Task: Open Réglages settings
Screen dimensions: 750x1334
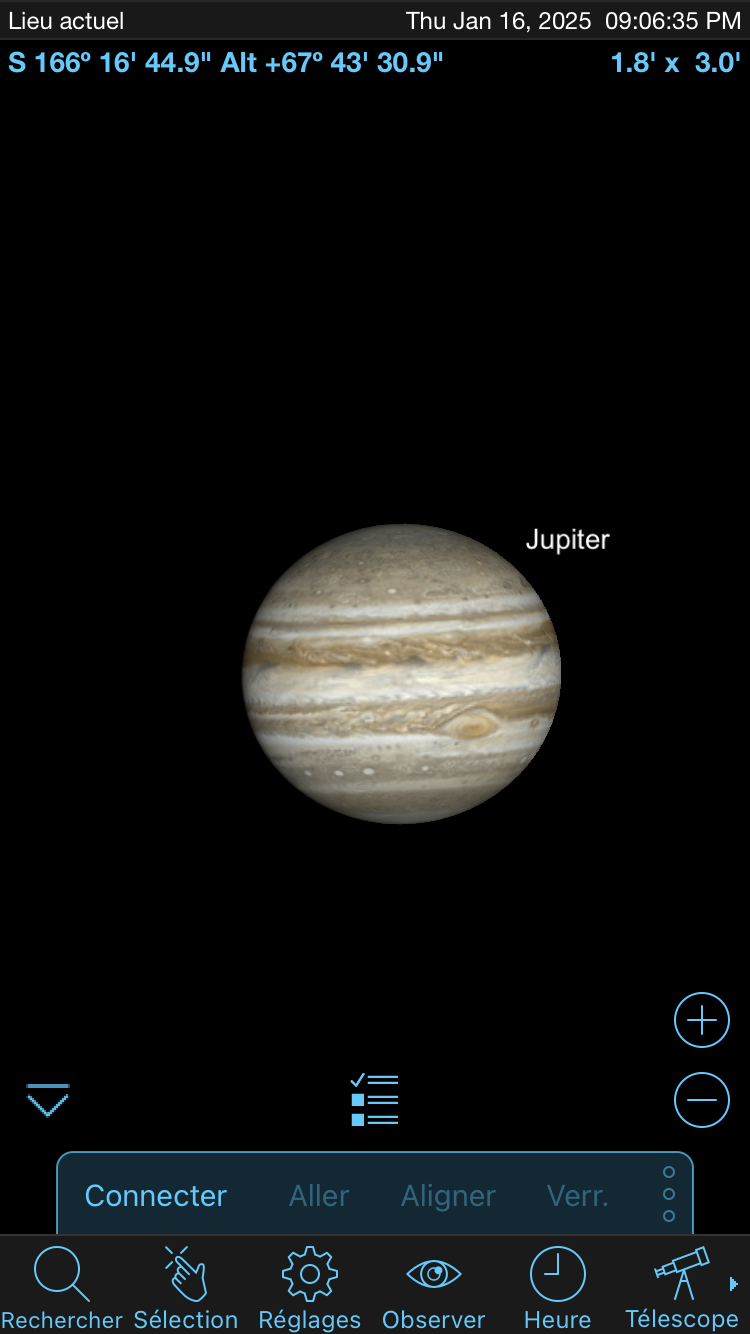Action: coord(310,1288)
